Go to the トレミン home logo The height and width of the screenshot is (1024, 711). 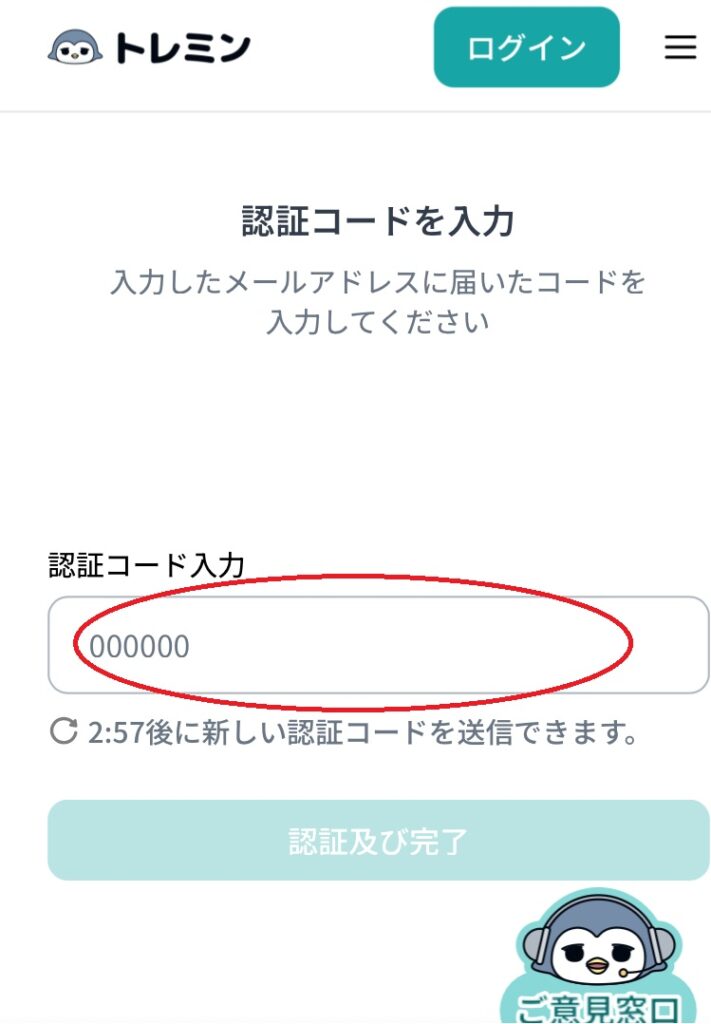(x=149, y=48)
